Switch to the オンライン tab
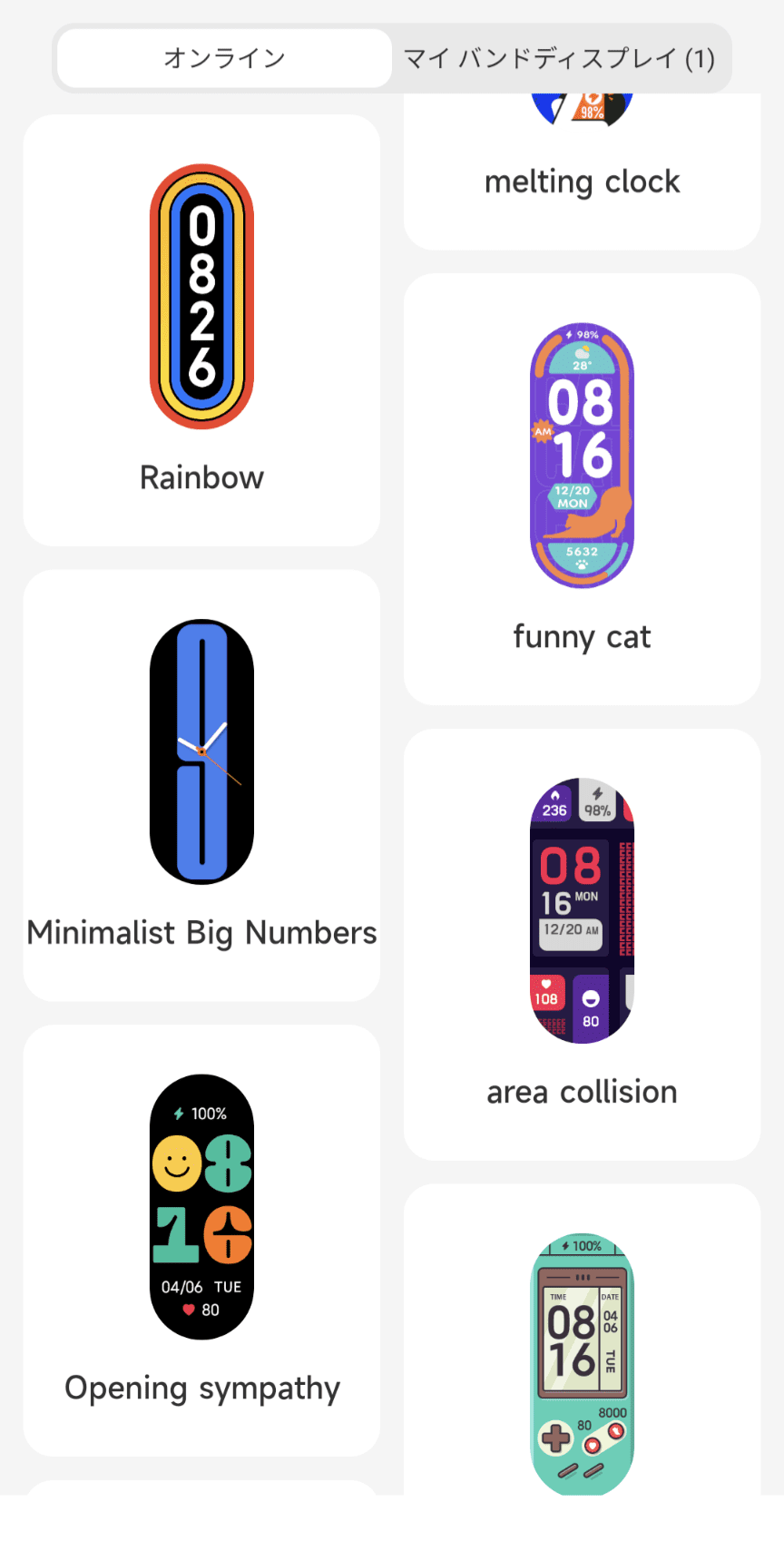784x1541 pixels. tap(224, 58)
